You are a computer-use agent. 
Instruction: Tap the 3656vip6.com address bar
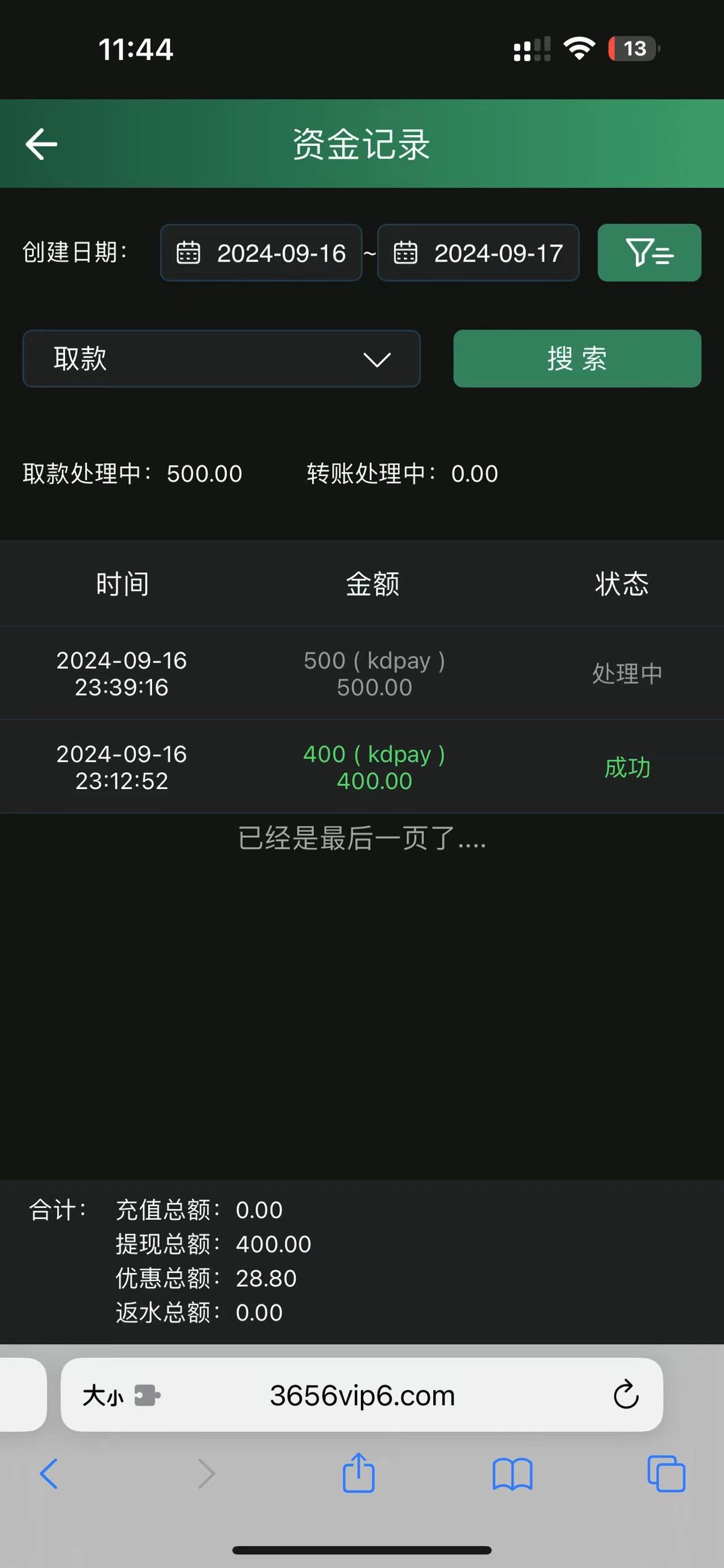pyautogui.click(x=363, y=1395)
